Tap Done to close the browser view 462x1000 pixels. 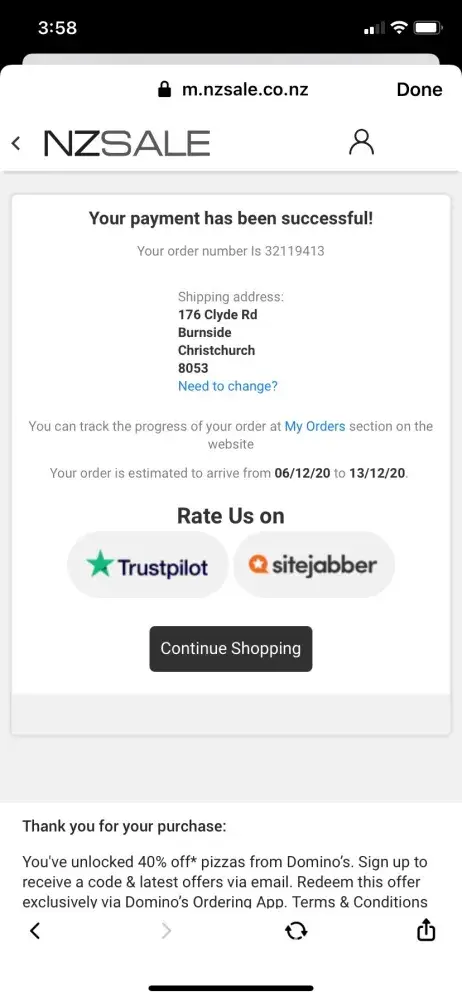coord(419,89)
